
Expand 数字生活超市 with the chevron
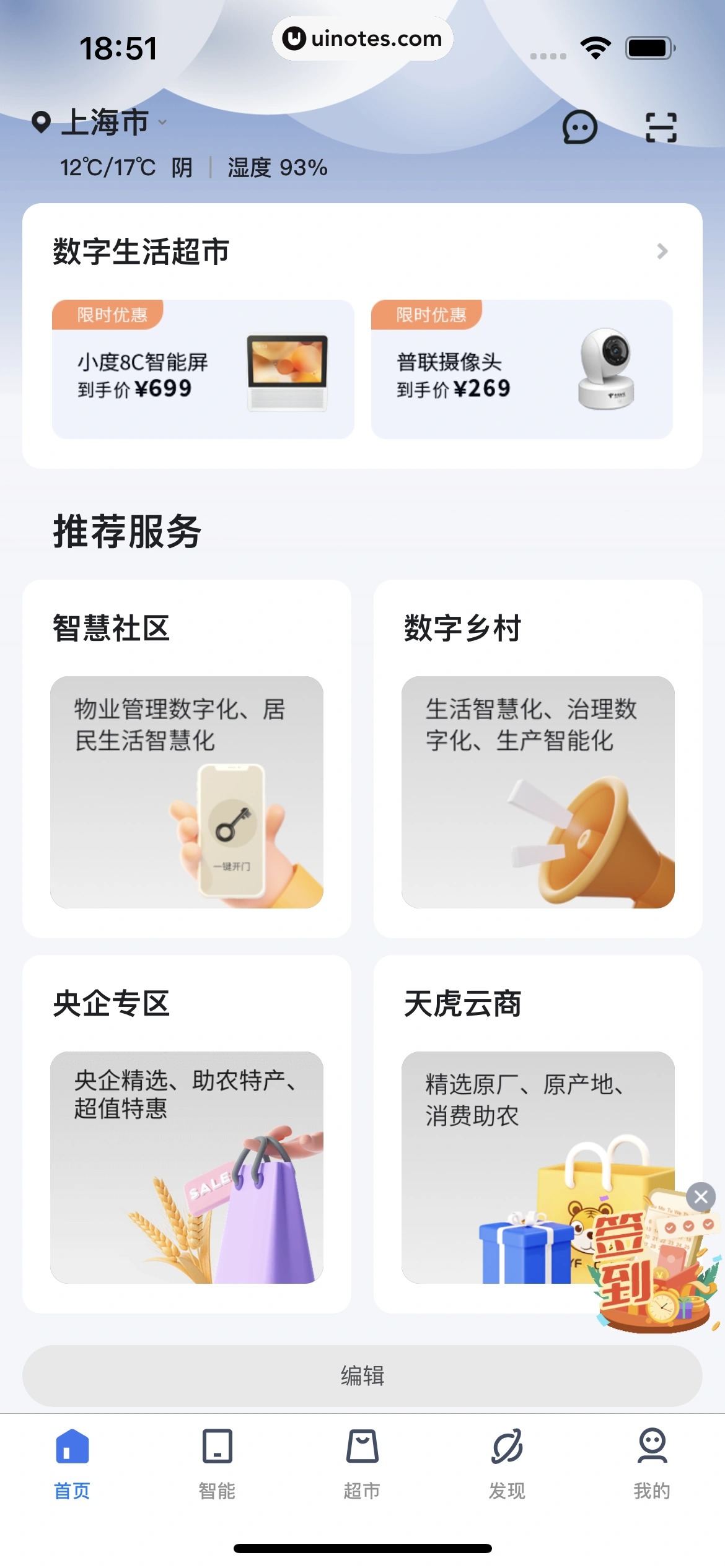pos(662,251)
